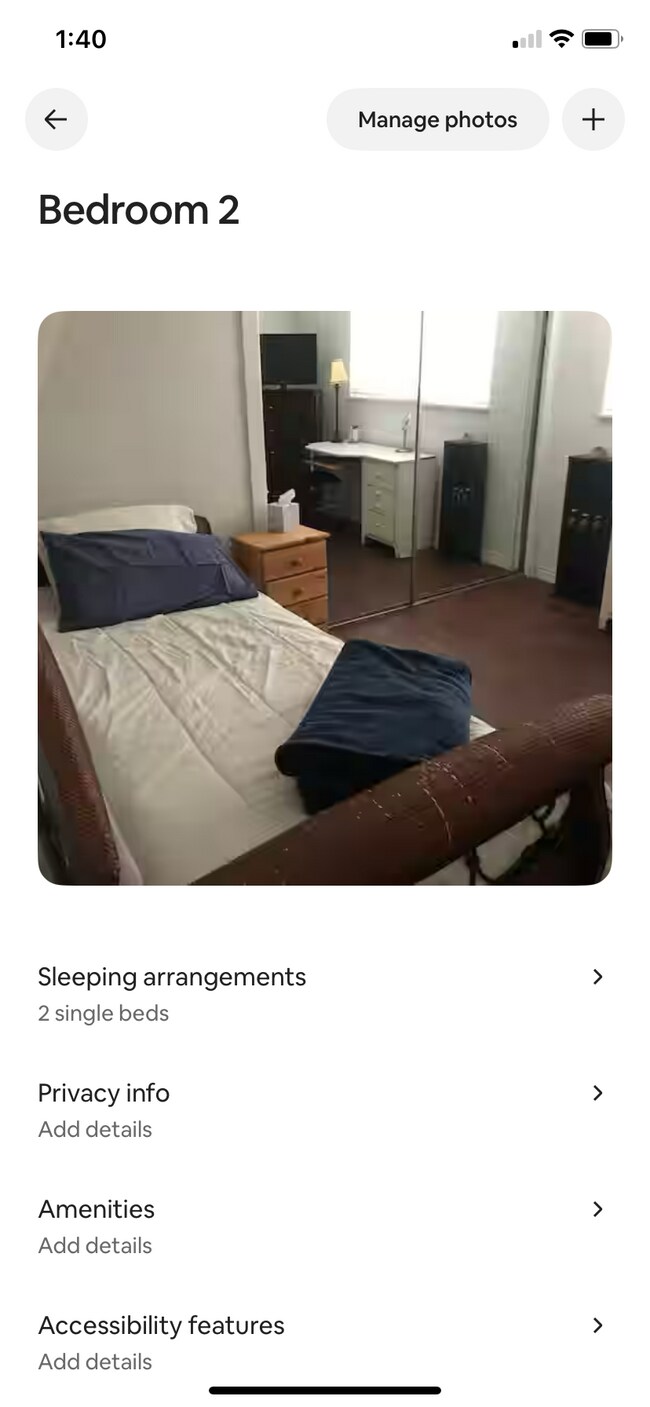Add a new photo with plus icon
Viewport: 650px width, 1407px height.
[593, 120]
